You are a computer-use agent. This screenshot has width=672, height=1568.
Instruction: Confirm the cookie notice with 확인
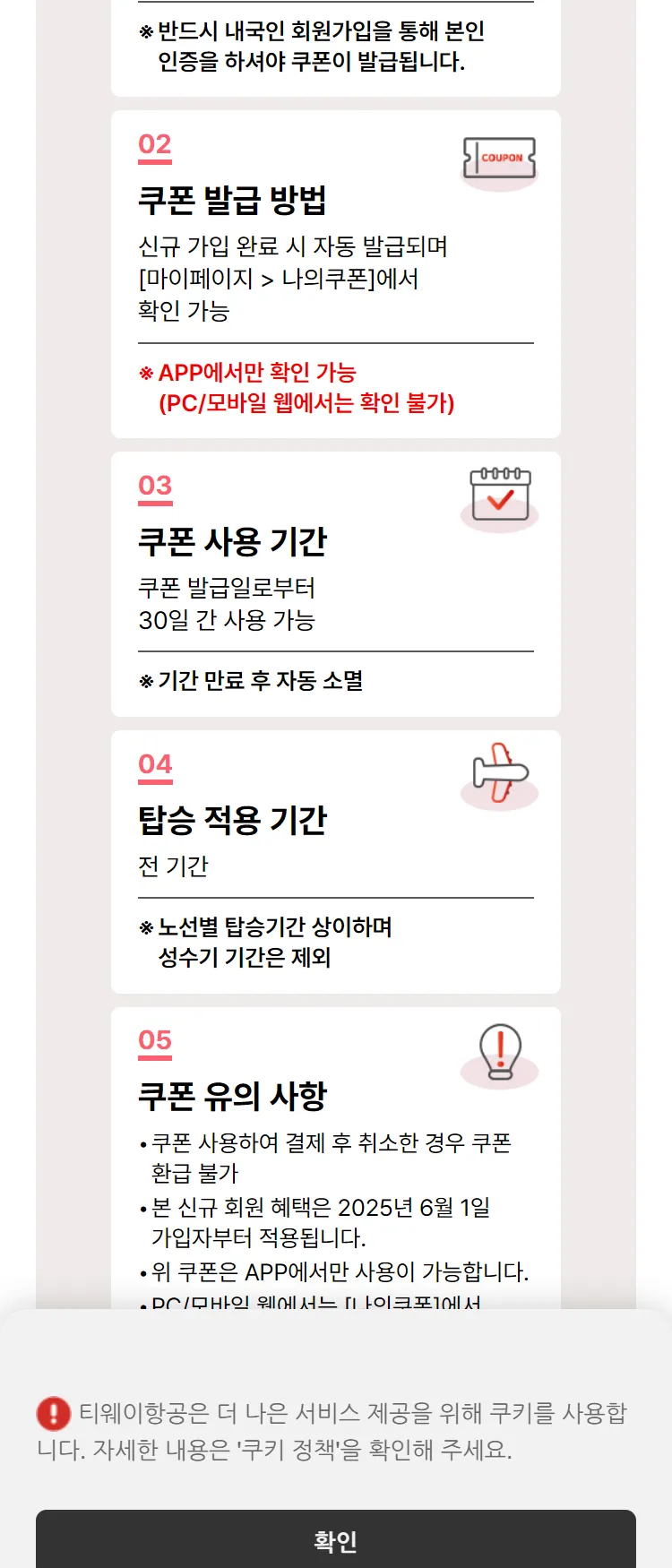pyautogui.click(x=335, y=1539)
